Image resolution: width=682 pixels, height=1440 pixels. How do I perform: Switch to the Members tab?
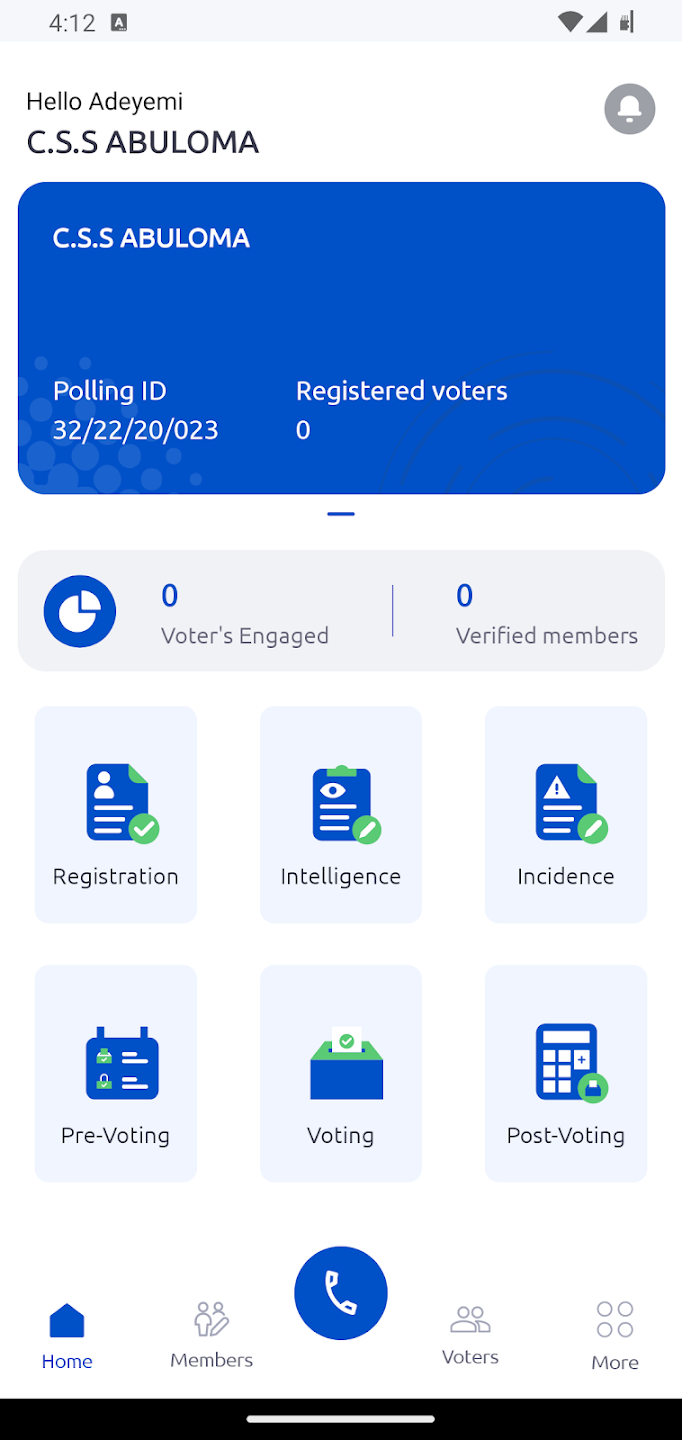click(x=211, y=1335)
